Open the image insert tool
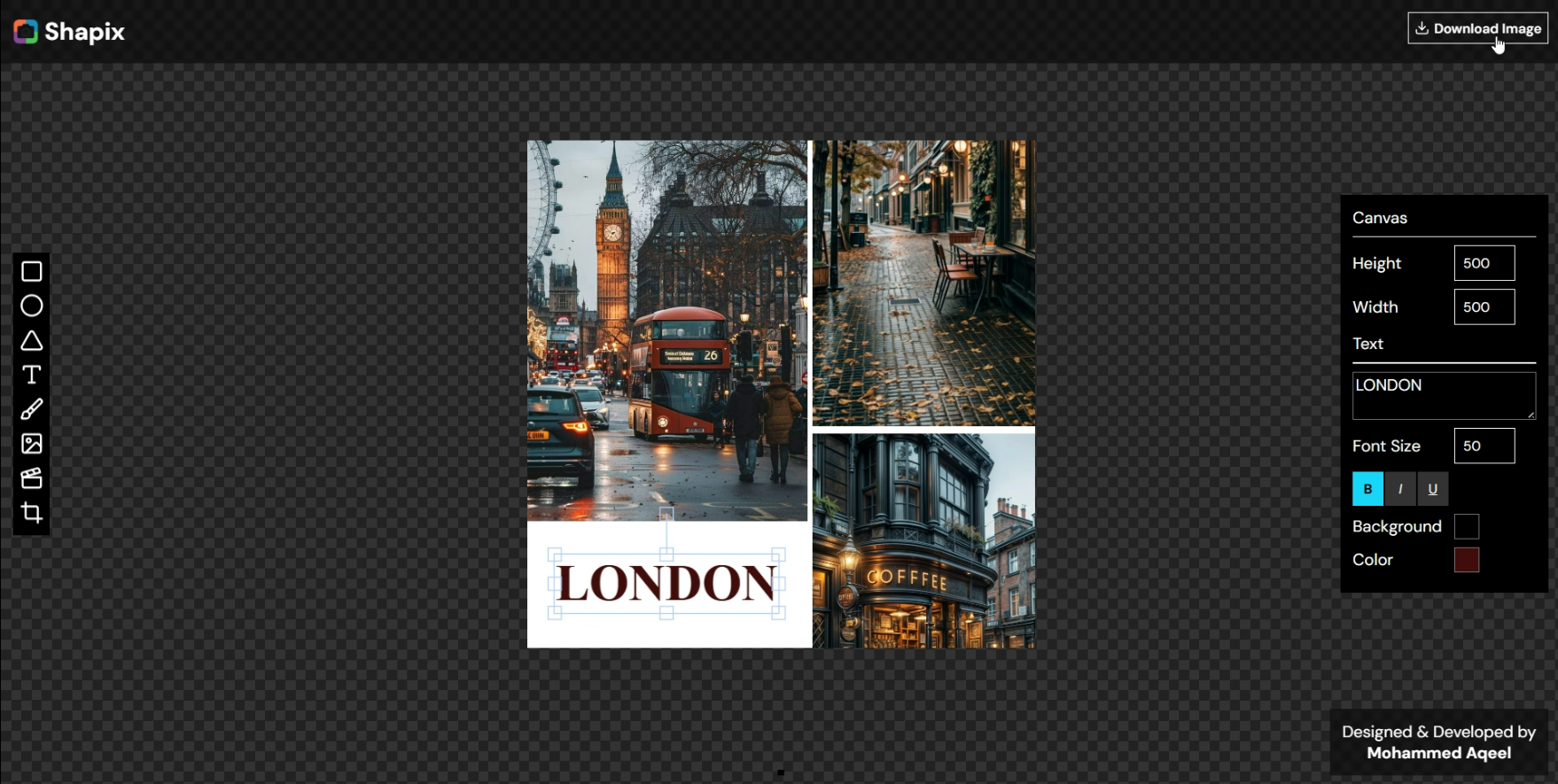 tap(32, 444)
